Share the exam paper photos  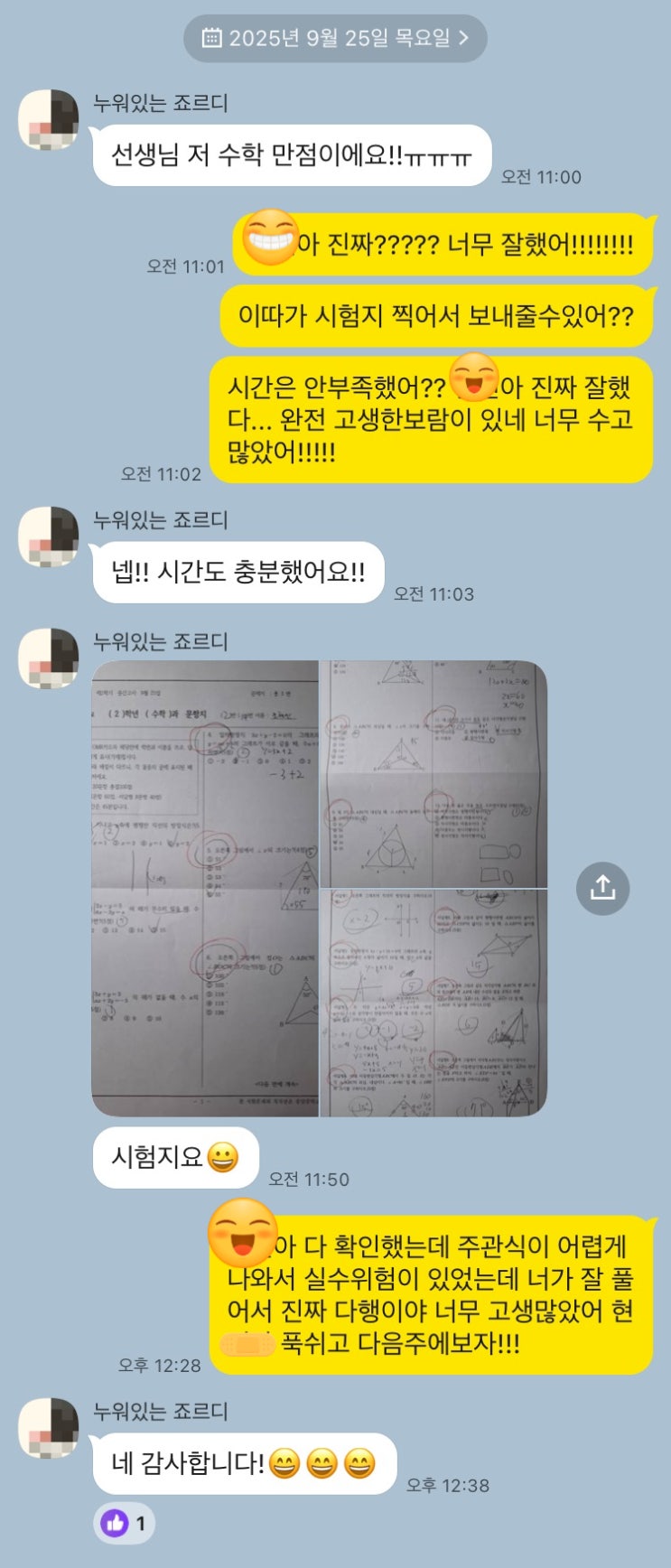[x=602, y=888]
